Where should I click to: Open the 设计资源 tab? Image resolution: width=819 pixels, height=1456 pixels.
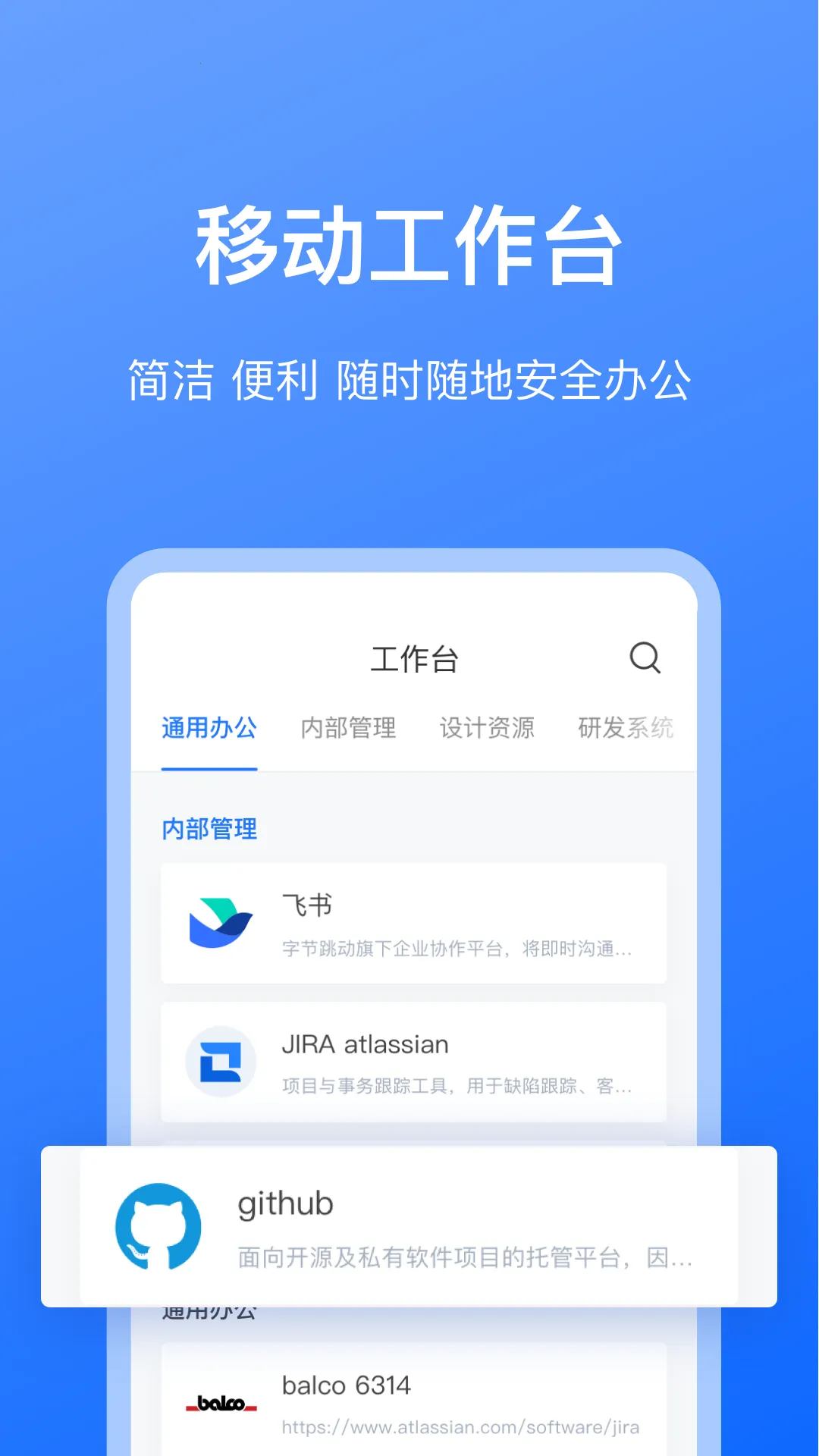[488, 728]
